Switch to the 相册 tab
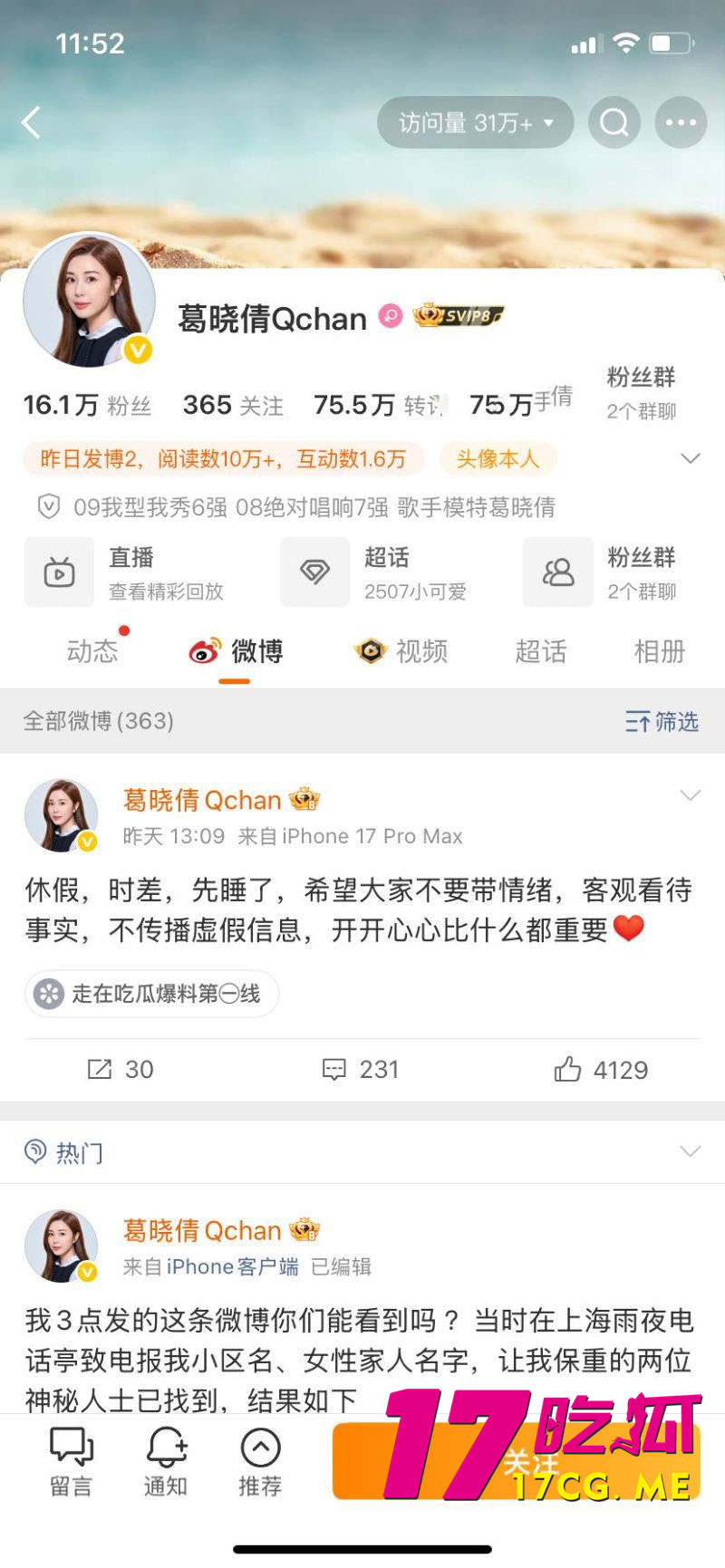 (x=659, y=651)
